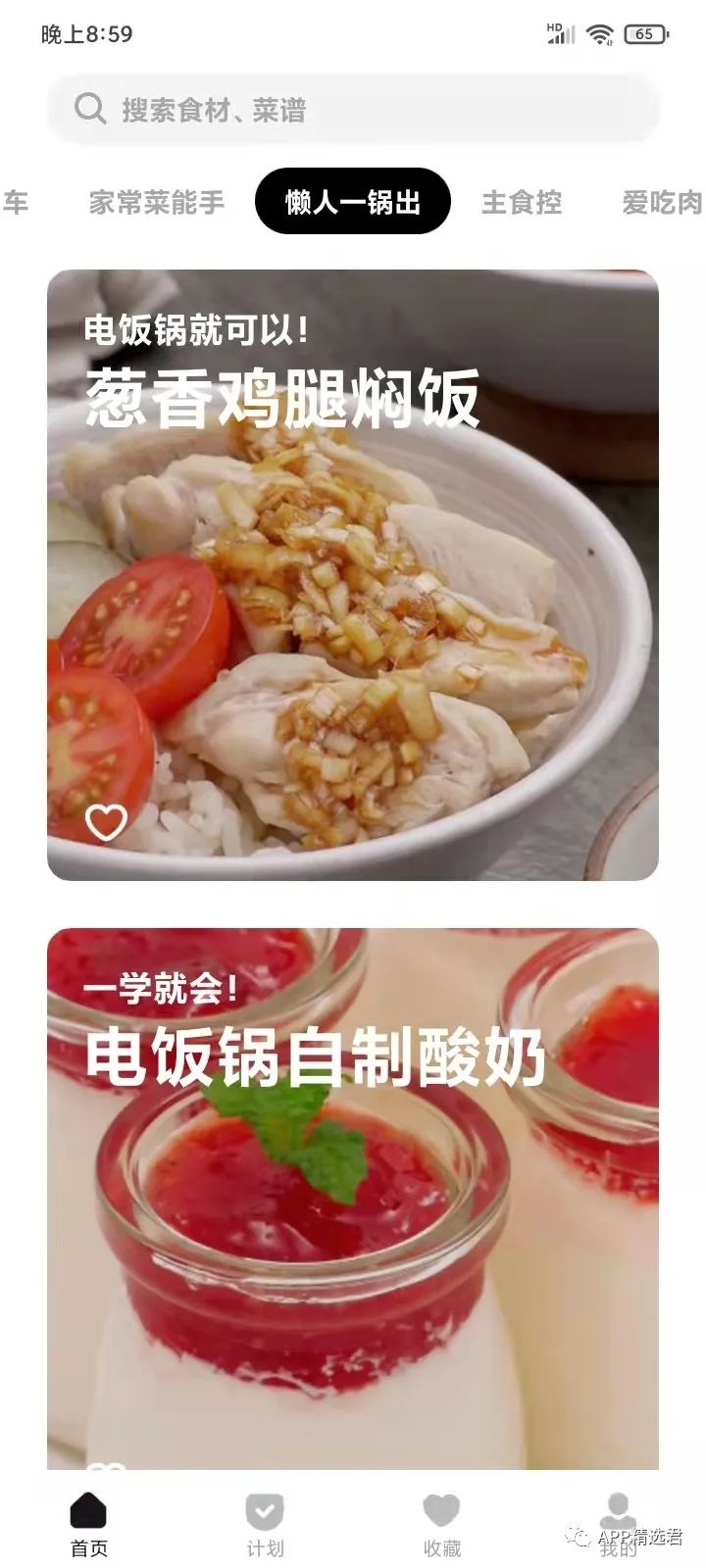706x1568 pixels.
Task: Switch to the 家常菜能手 category
Action: (157, 202)
